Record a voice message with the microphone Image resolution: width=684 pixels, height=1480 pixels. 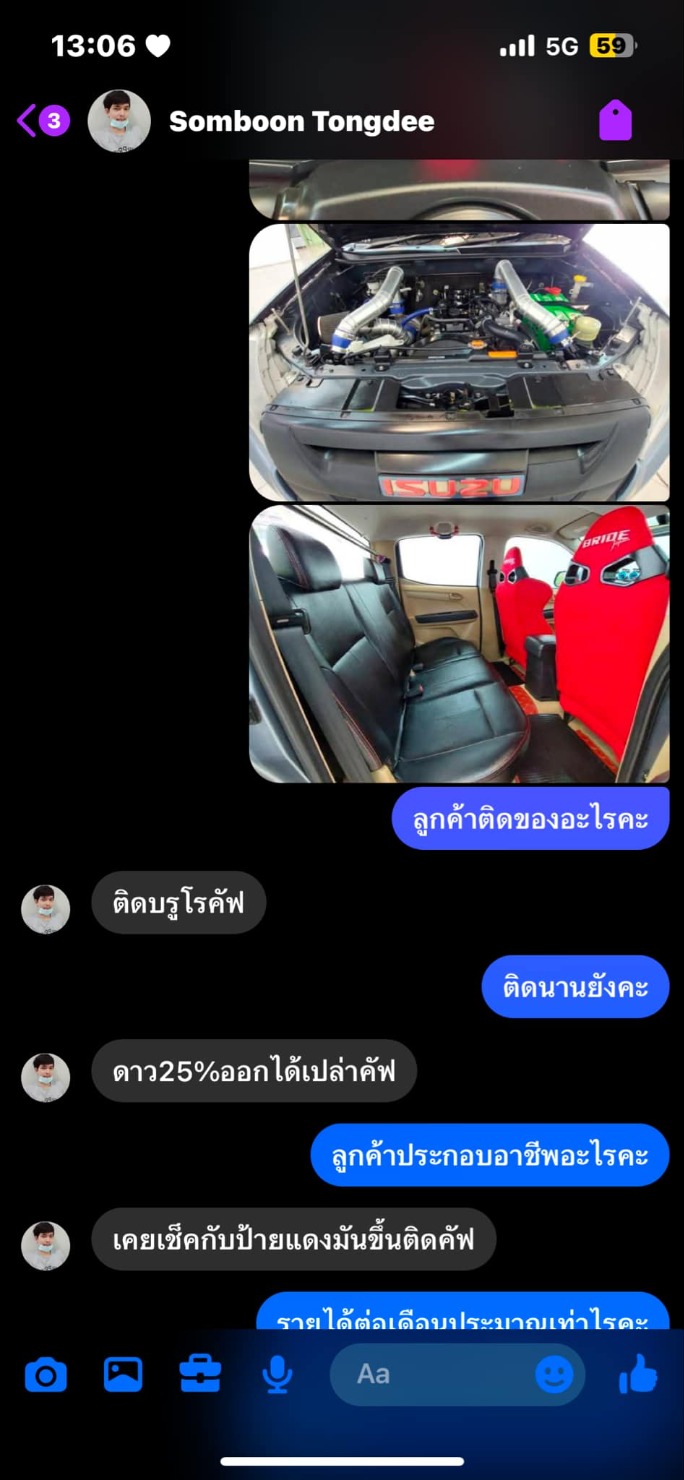tap(277, 1375)
